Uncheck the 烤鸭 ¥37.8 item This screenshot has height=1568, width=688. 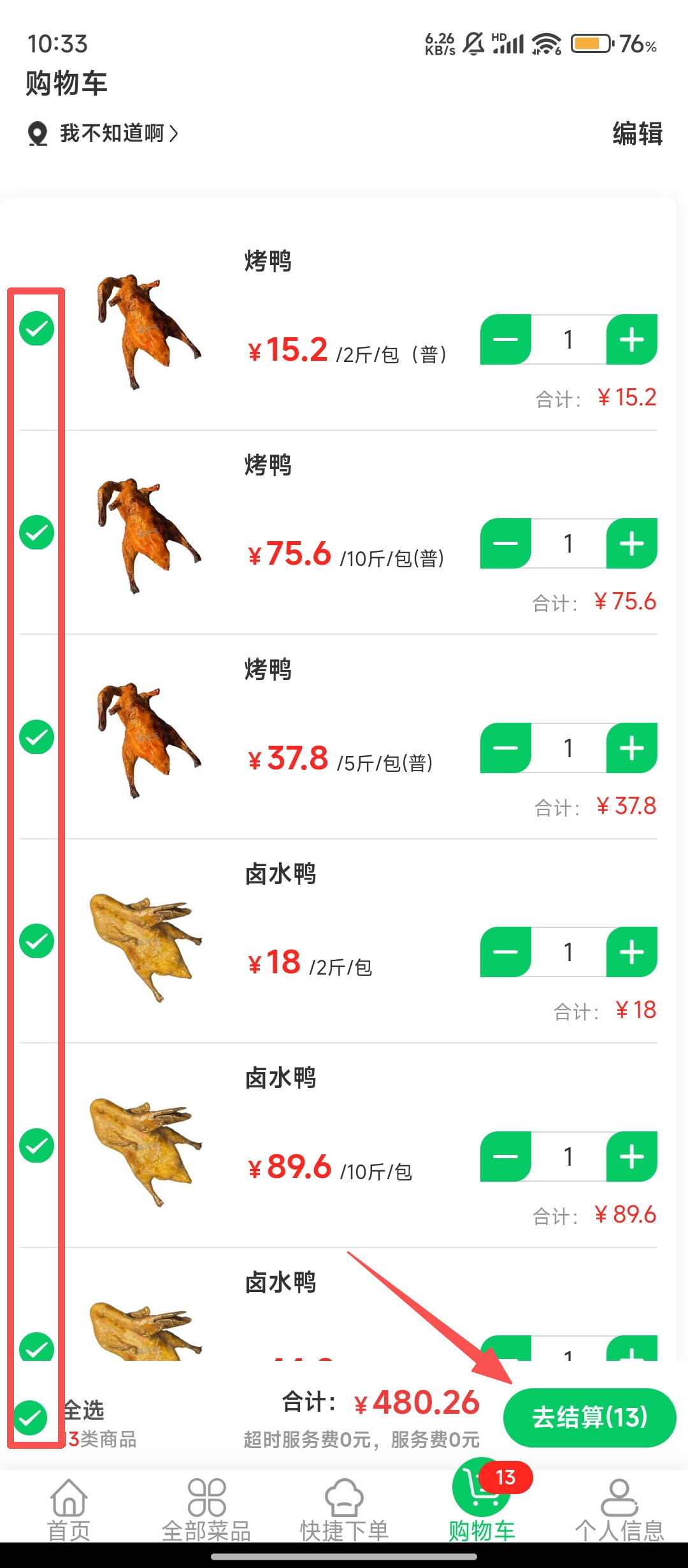(36, 737)
